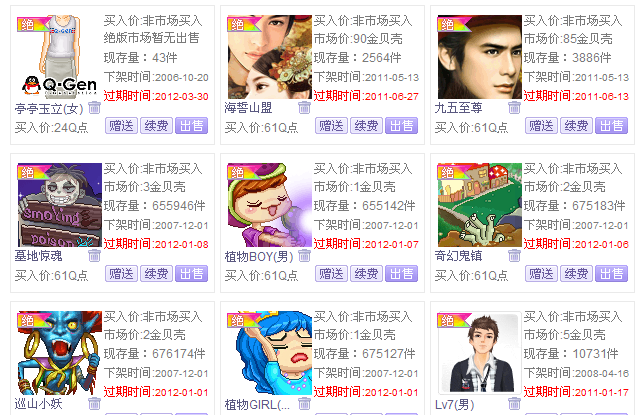
Task: Delete 奇幻鬼镇 with trash icon
Action: 514,256
